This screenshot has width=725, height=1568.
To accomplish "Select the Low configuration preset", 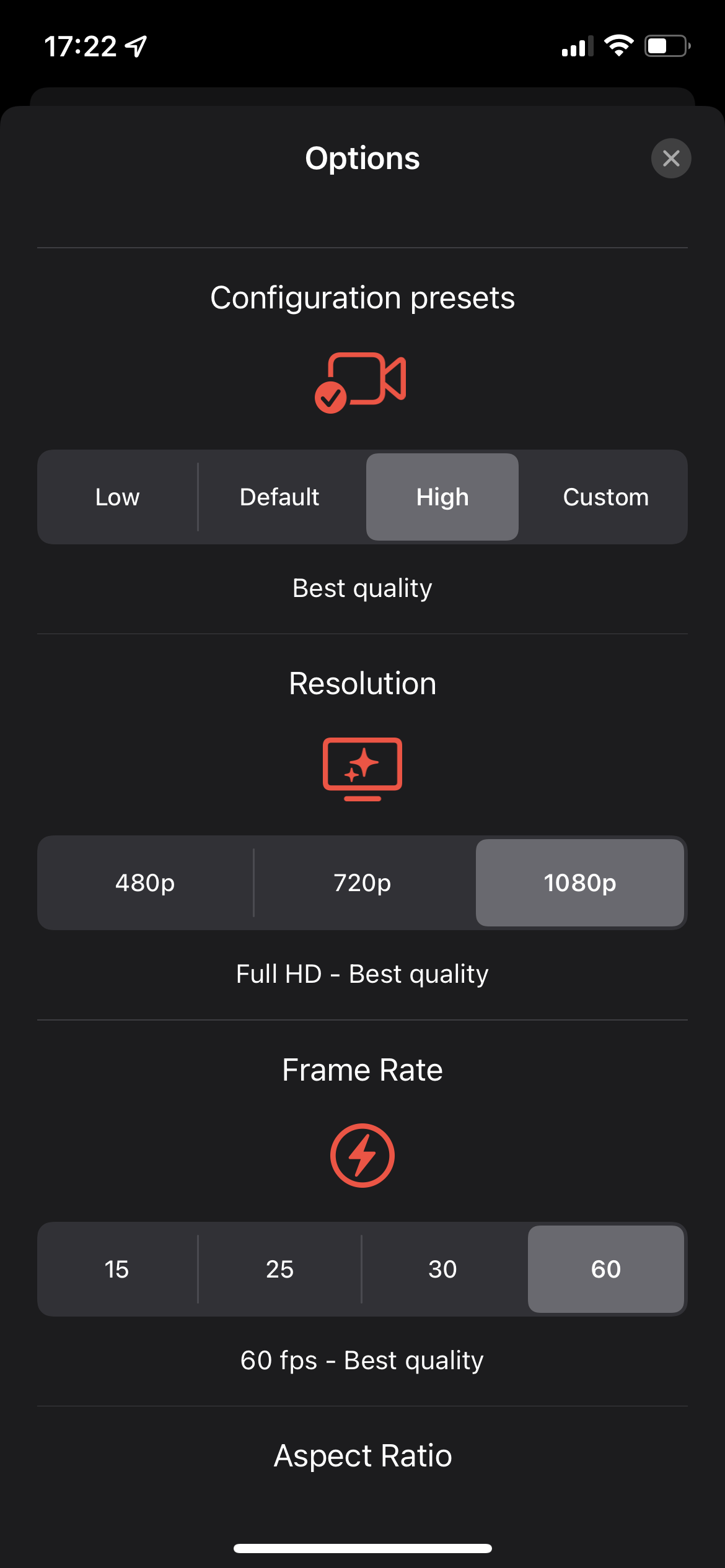I will coord(117,497).
